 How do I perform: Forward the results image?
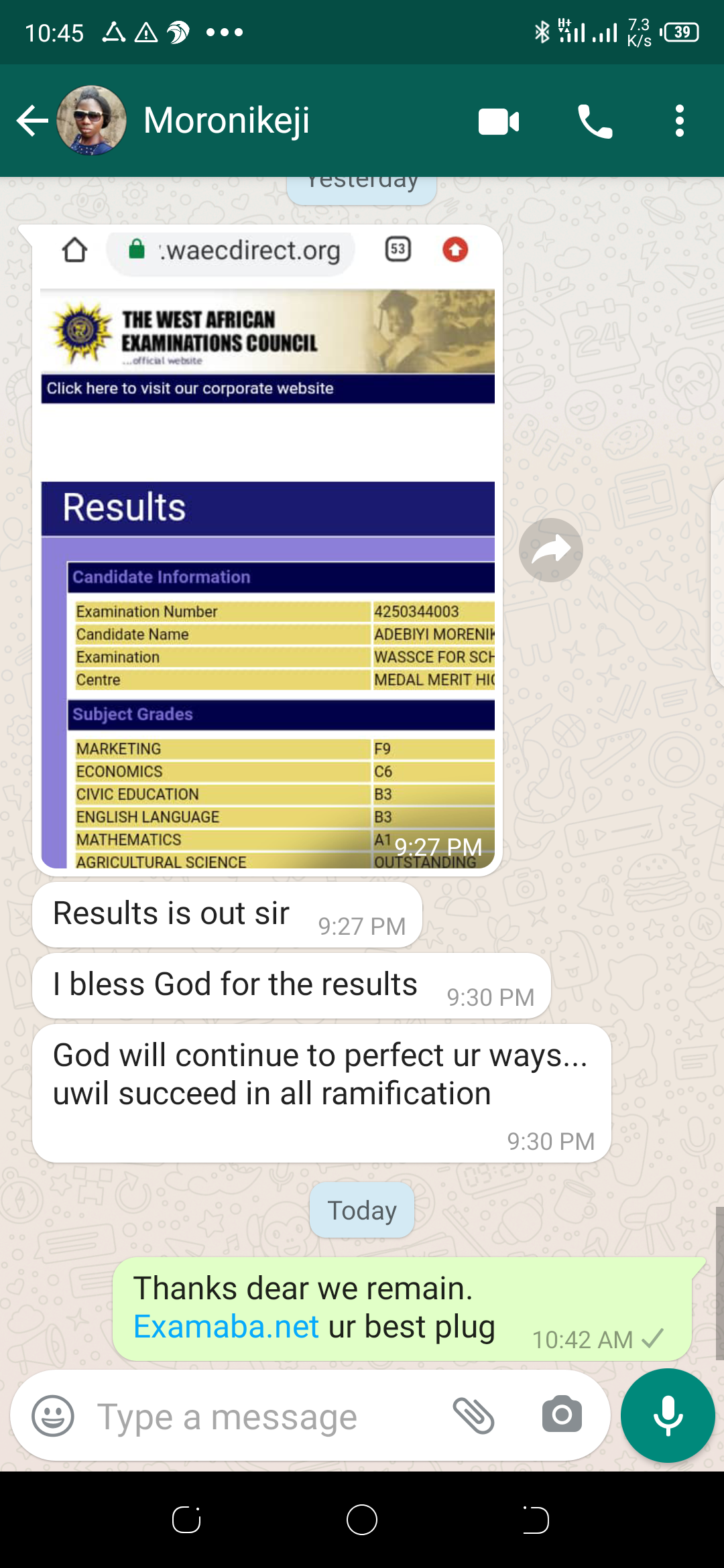coord(550,550)
